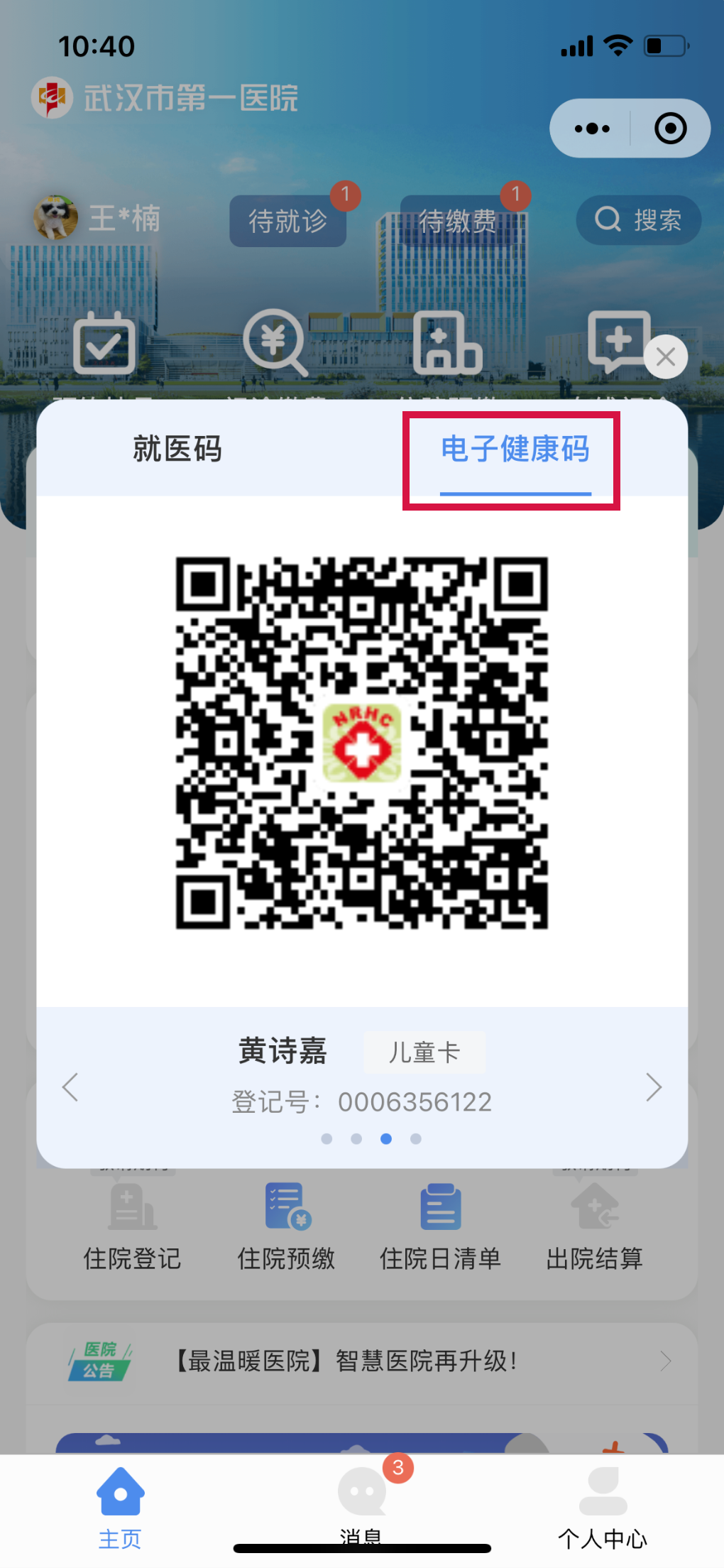Open 待就诊 pending visits
Image resolution: width=724 pixels, height=1568 pixels.
(x=288, y=221)
